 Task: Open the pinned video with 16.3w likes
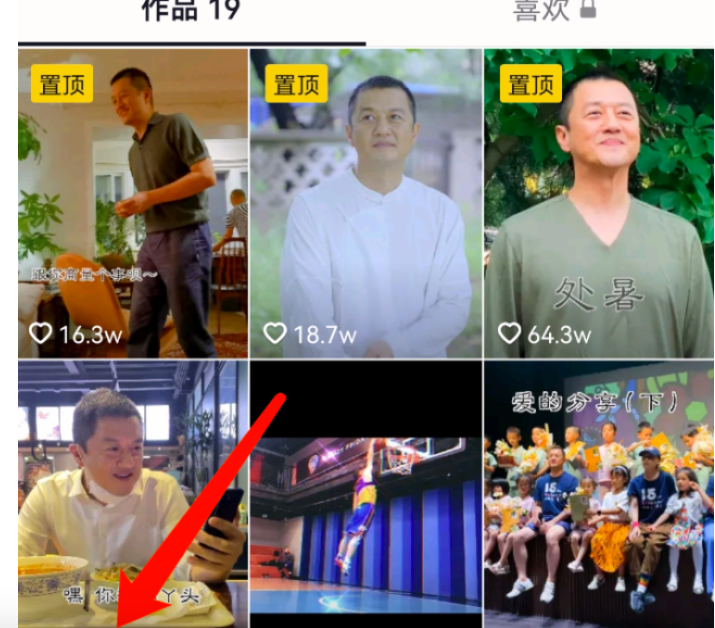132,203
